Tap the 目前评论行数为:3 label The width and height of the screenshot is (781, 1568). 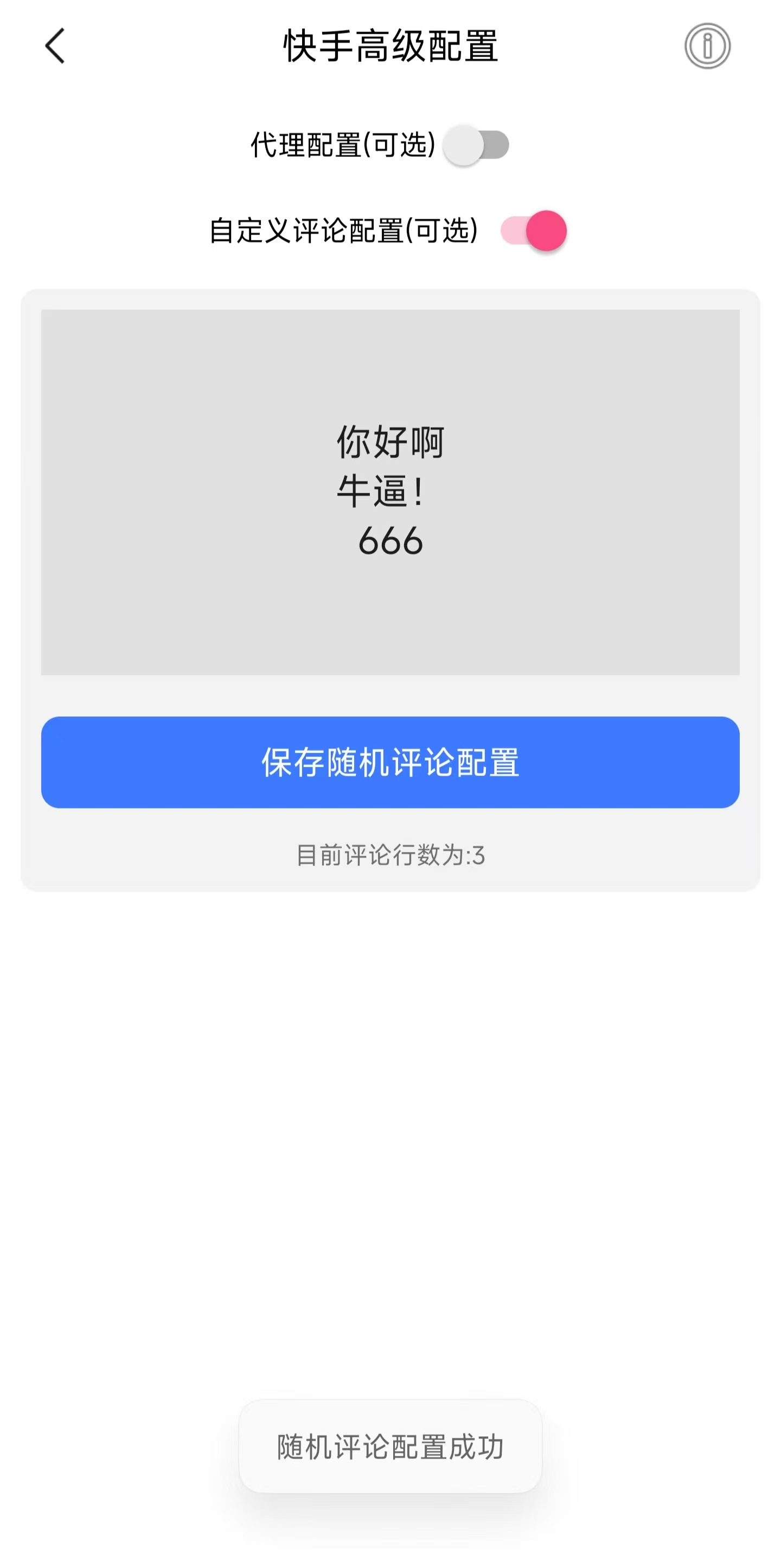point(390,855)
